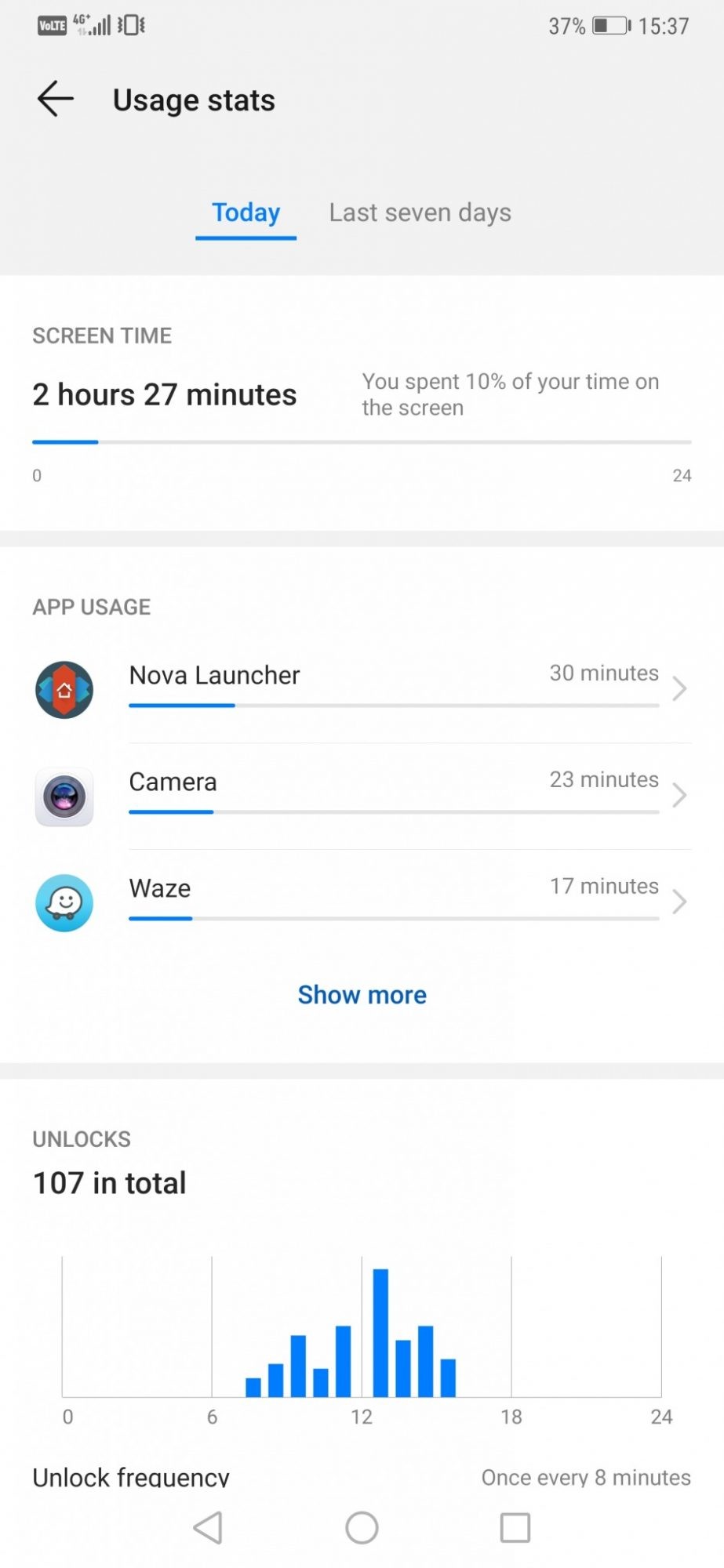
Task: Open recent apps from navigation bar
Action: (x=515, y=1527)
